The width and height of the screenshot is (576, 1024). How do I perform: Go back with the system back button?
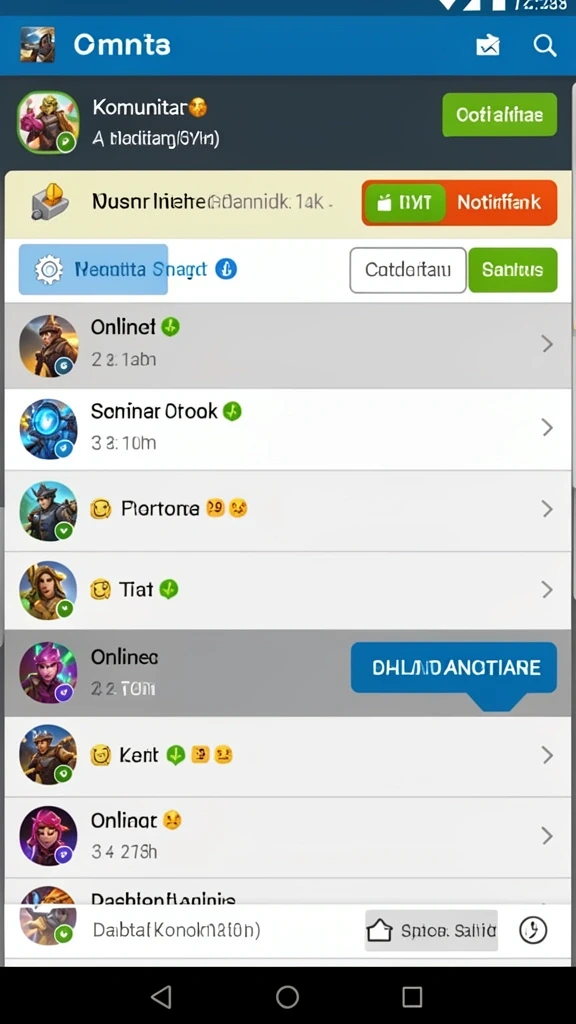click(161, 997)
